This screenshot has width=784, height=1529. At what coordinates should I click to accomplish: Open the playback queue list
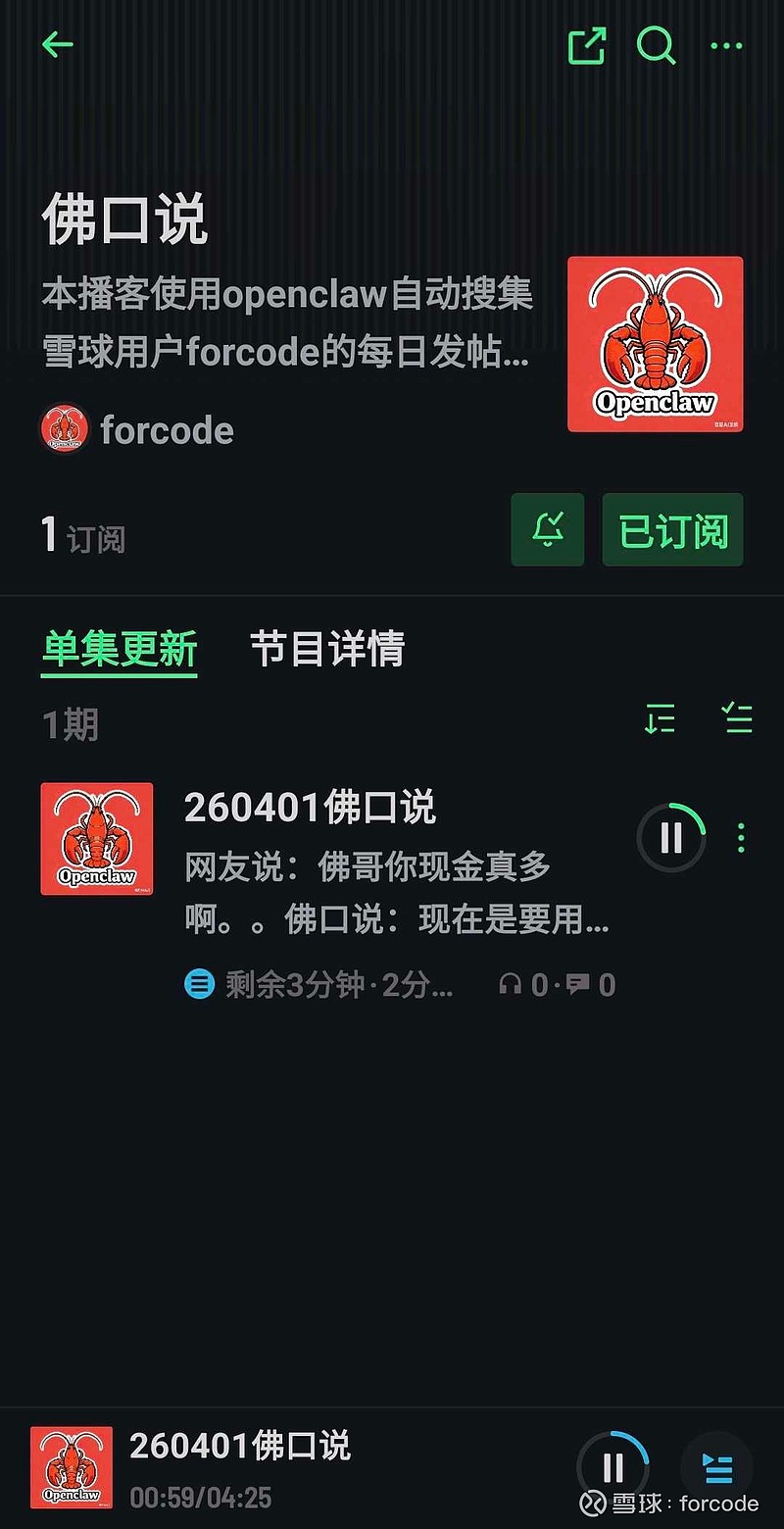[x=717, y=1467]
